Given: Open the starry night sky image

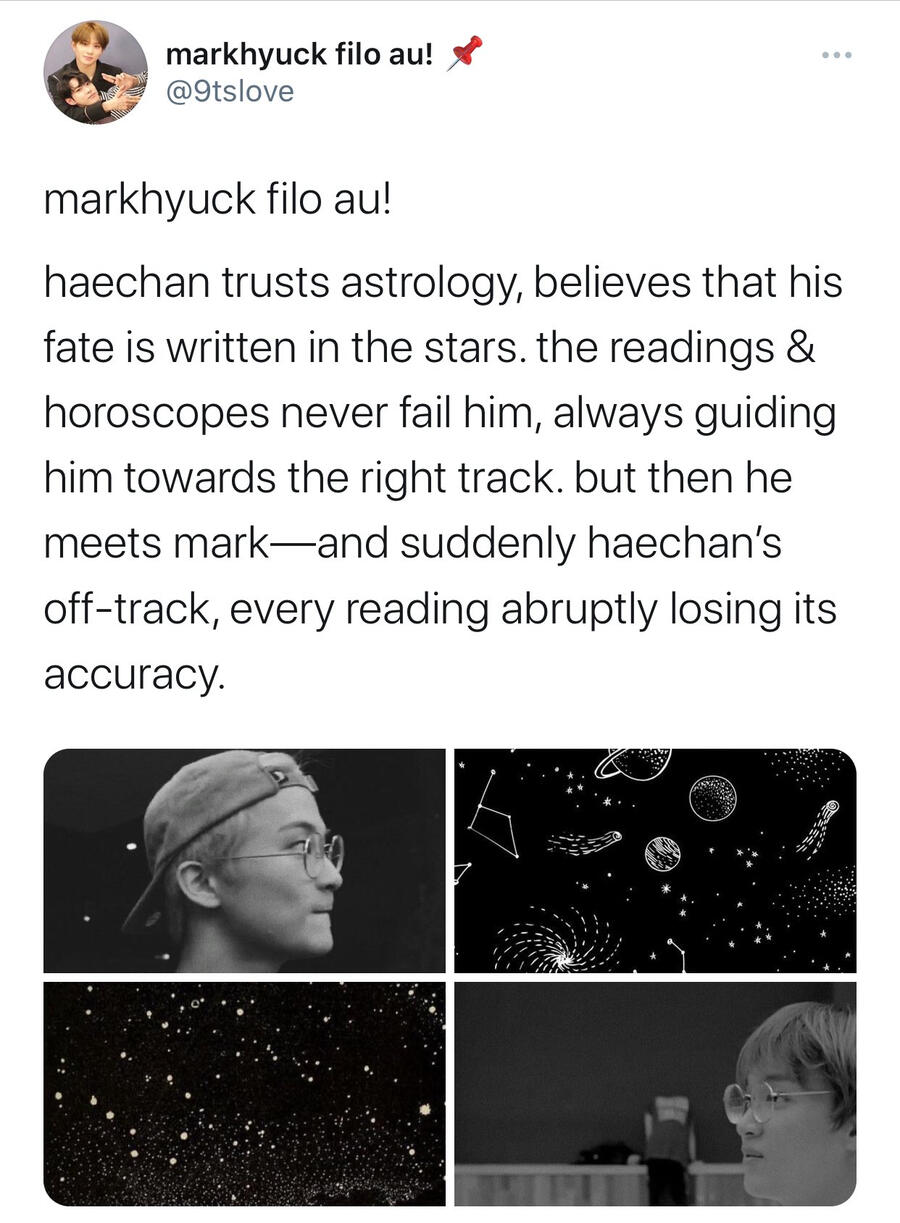Looking at the screenshot, I should click(x=244, y=1093).
